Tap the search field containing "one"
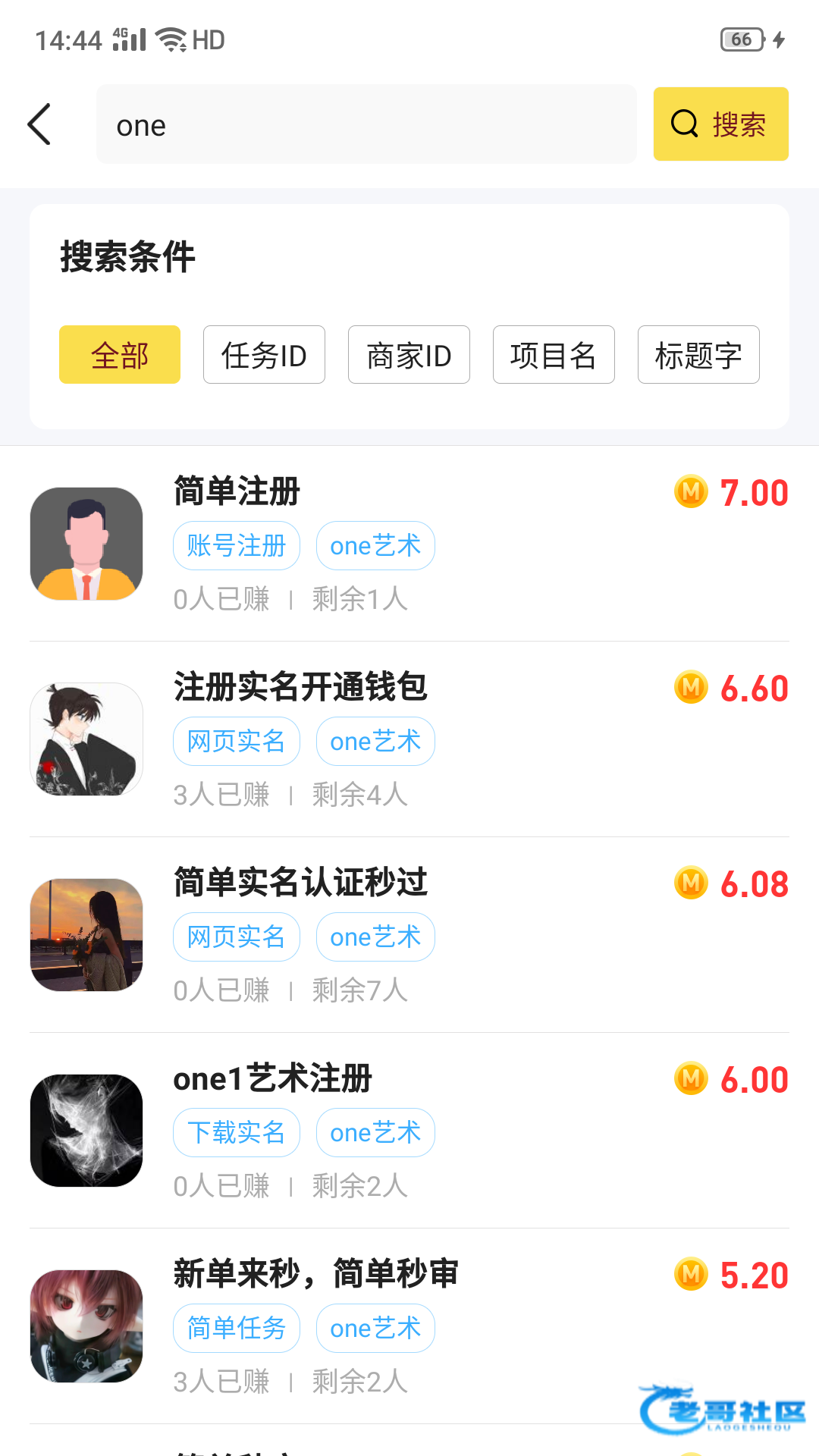Viewport: 819px width, 1456px height. pos(366,124)
